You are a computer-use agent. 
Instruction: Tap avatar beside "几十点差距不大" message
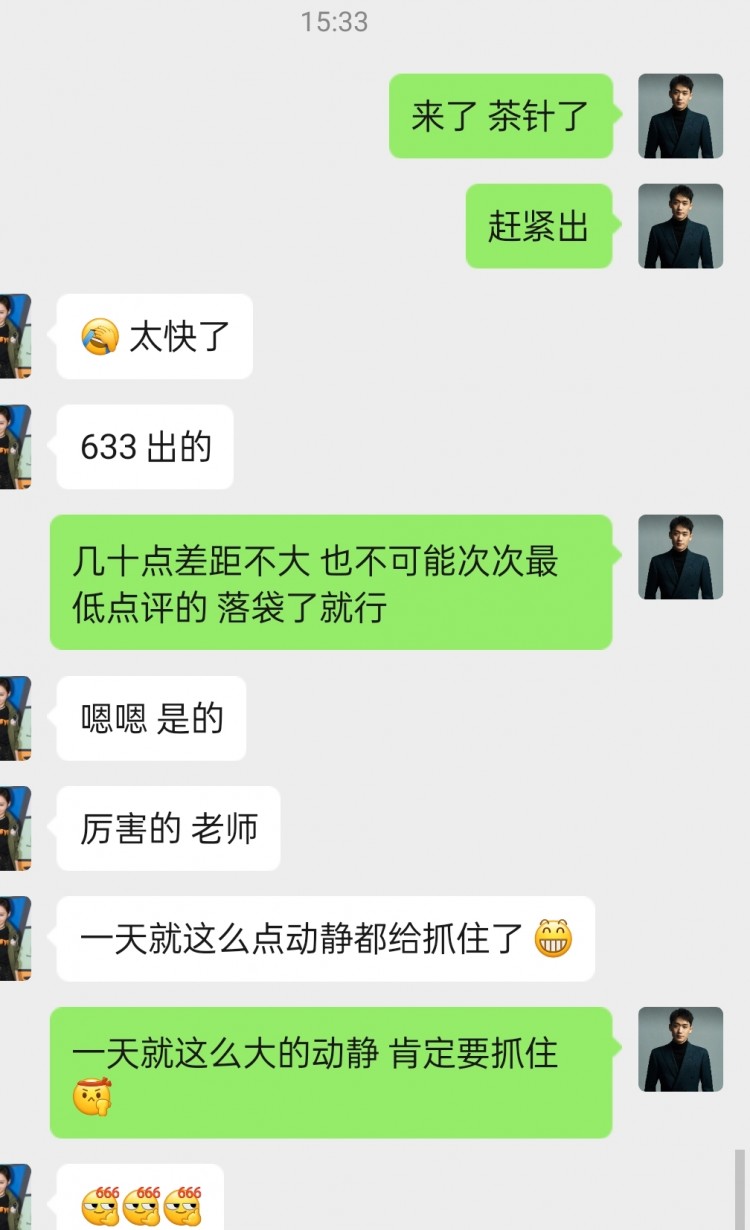681,557
